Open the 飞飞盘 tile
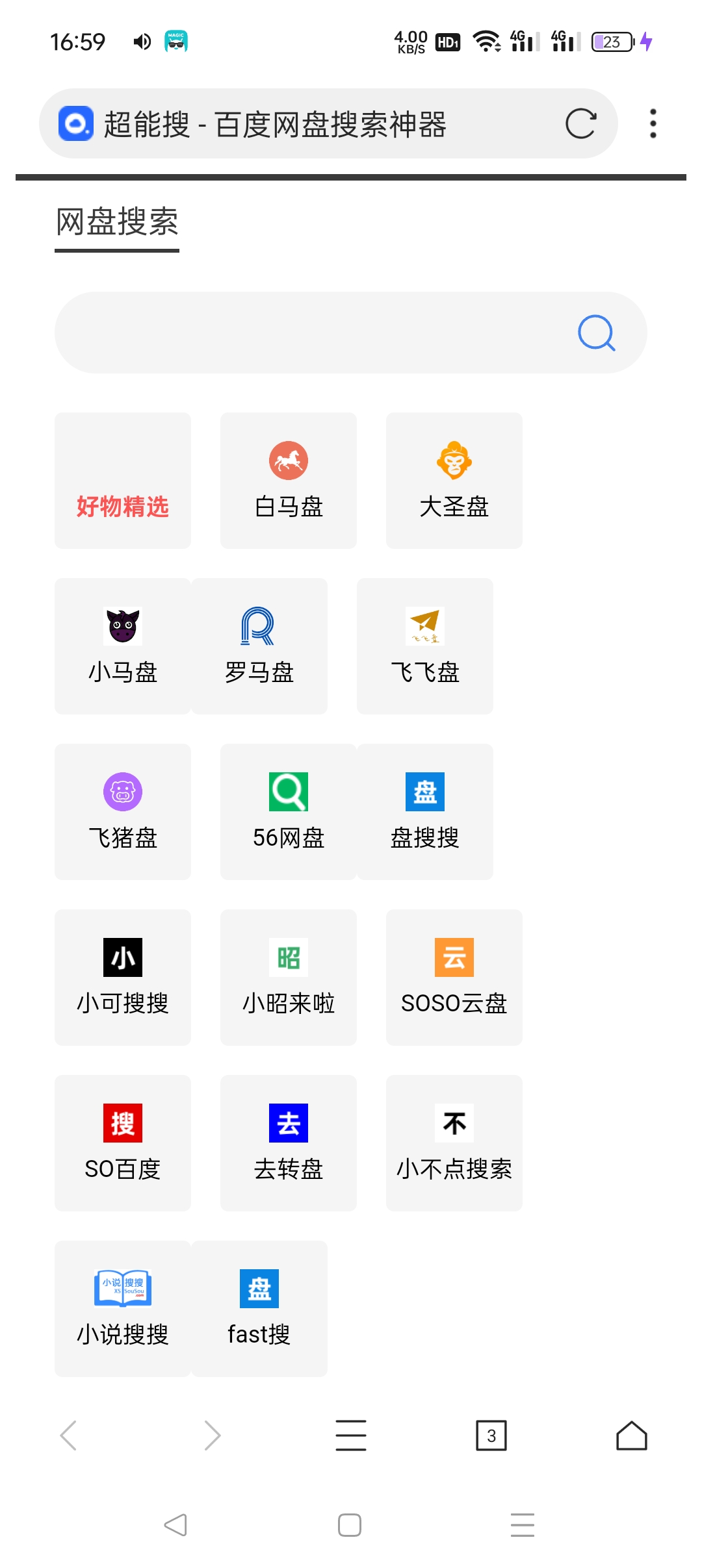The height and width of the screenshot is (1568, 702). (x=425, y=646)
